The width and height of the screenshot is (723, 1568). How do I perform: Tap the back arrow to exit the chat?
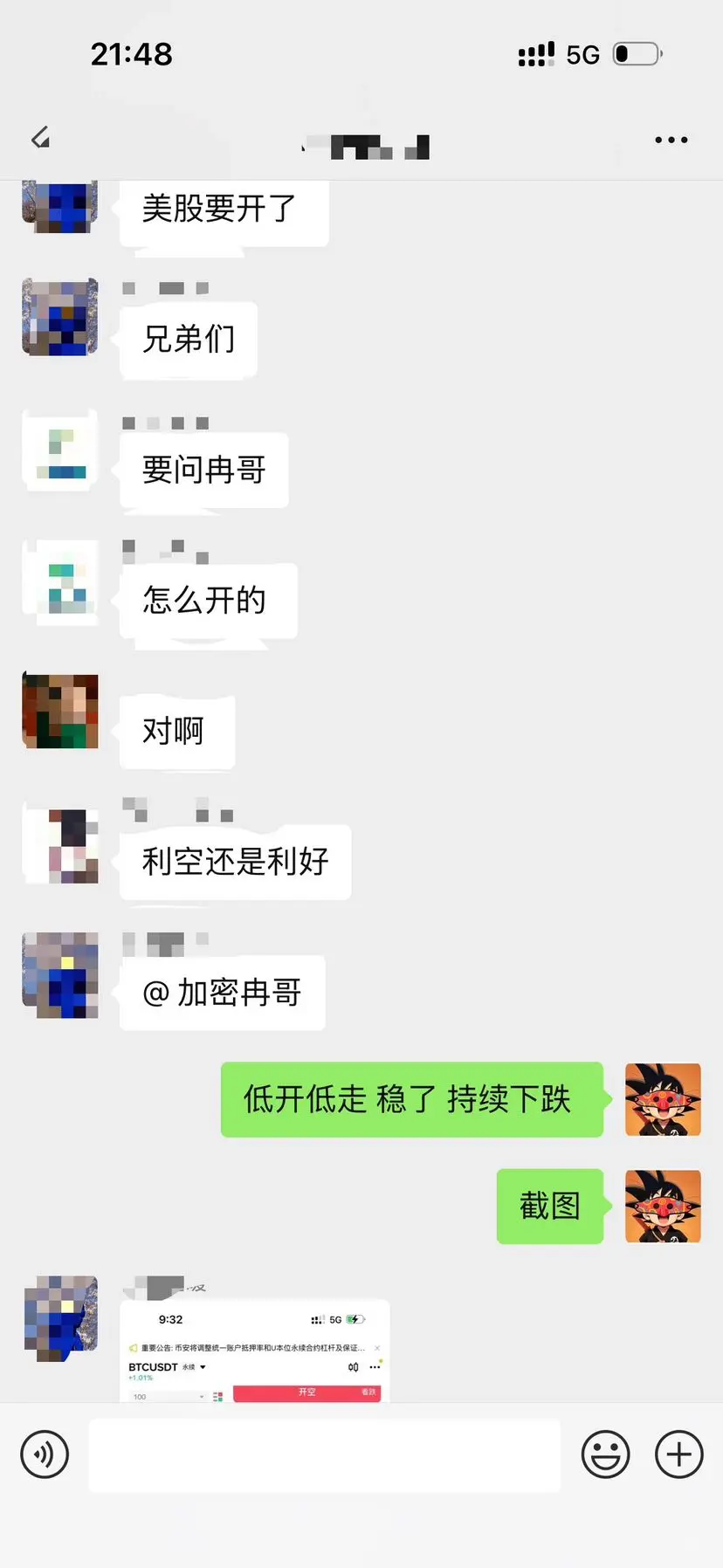tap(39, 138)
